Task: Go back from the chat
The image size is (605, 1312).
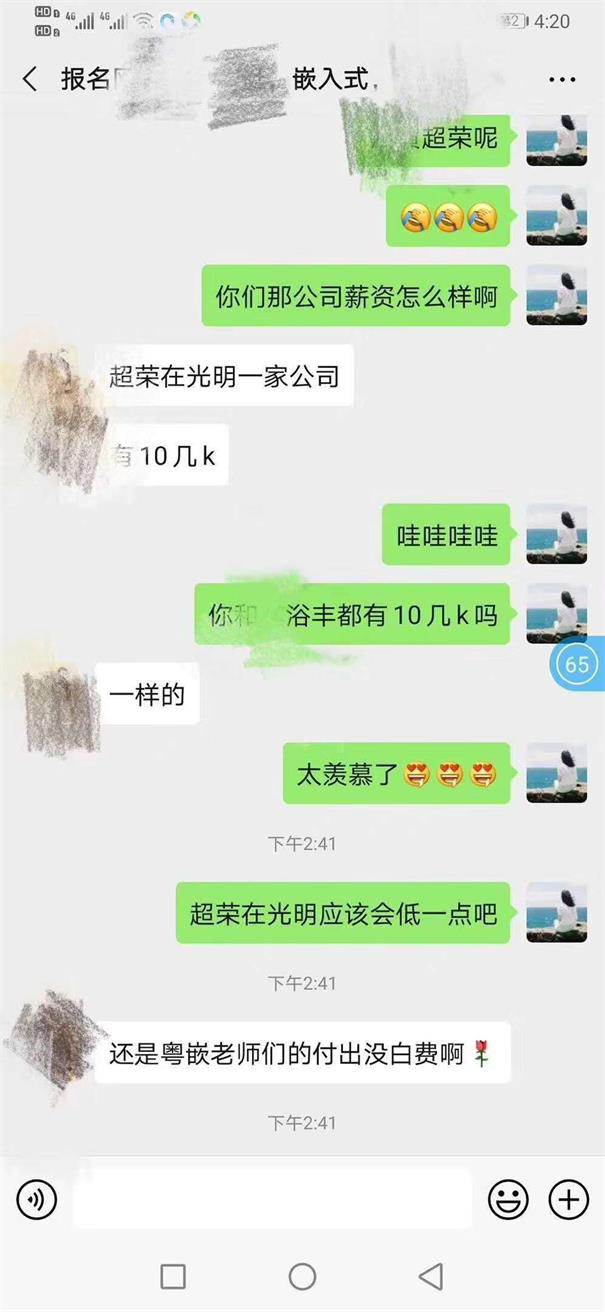Action: 30,80
